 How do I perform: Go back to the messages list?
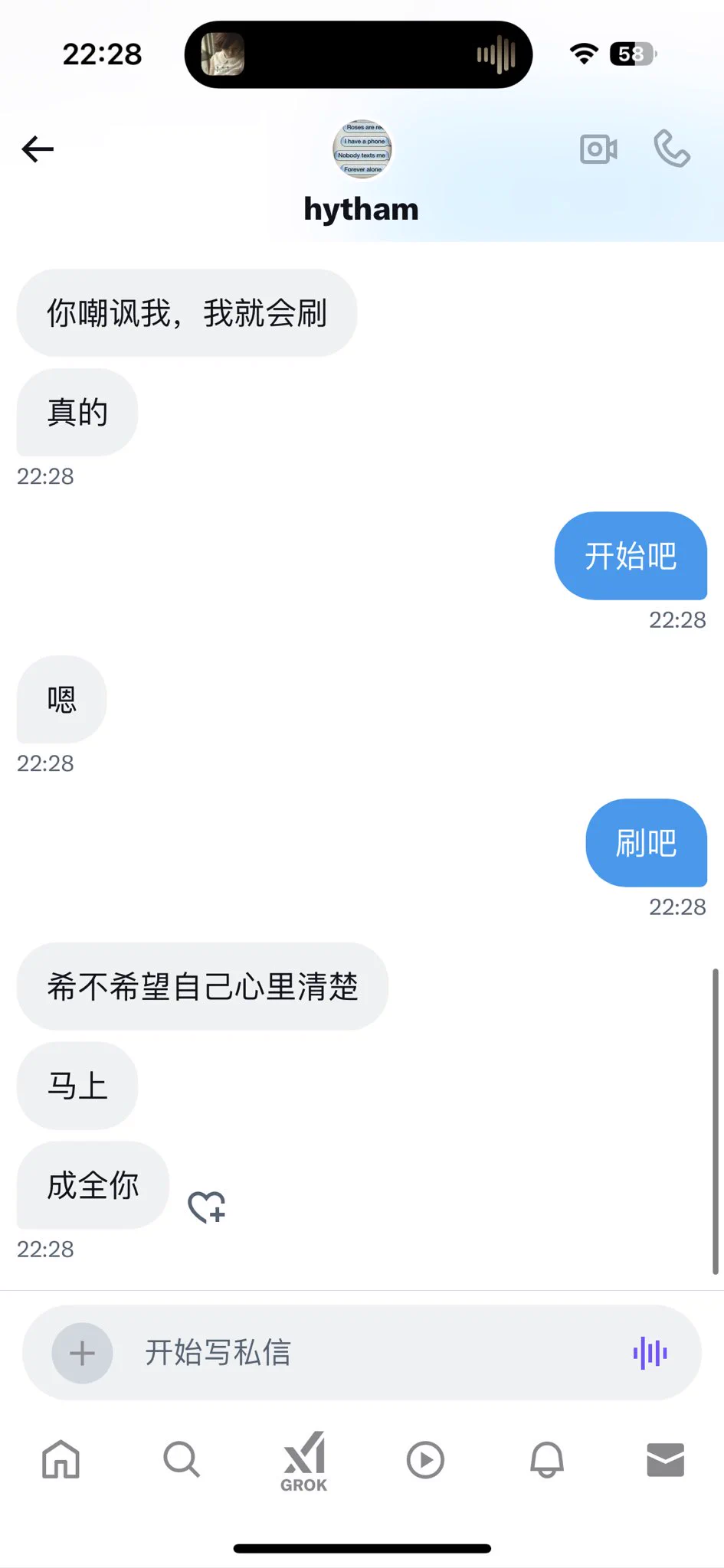[38, 149]
